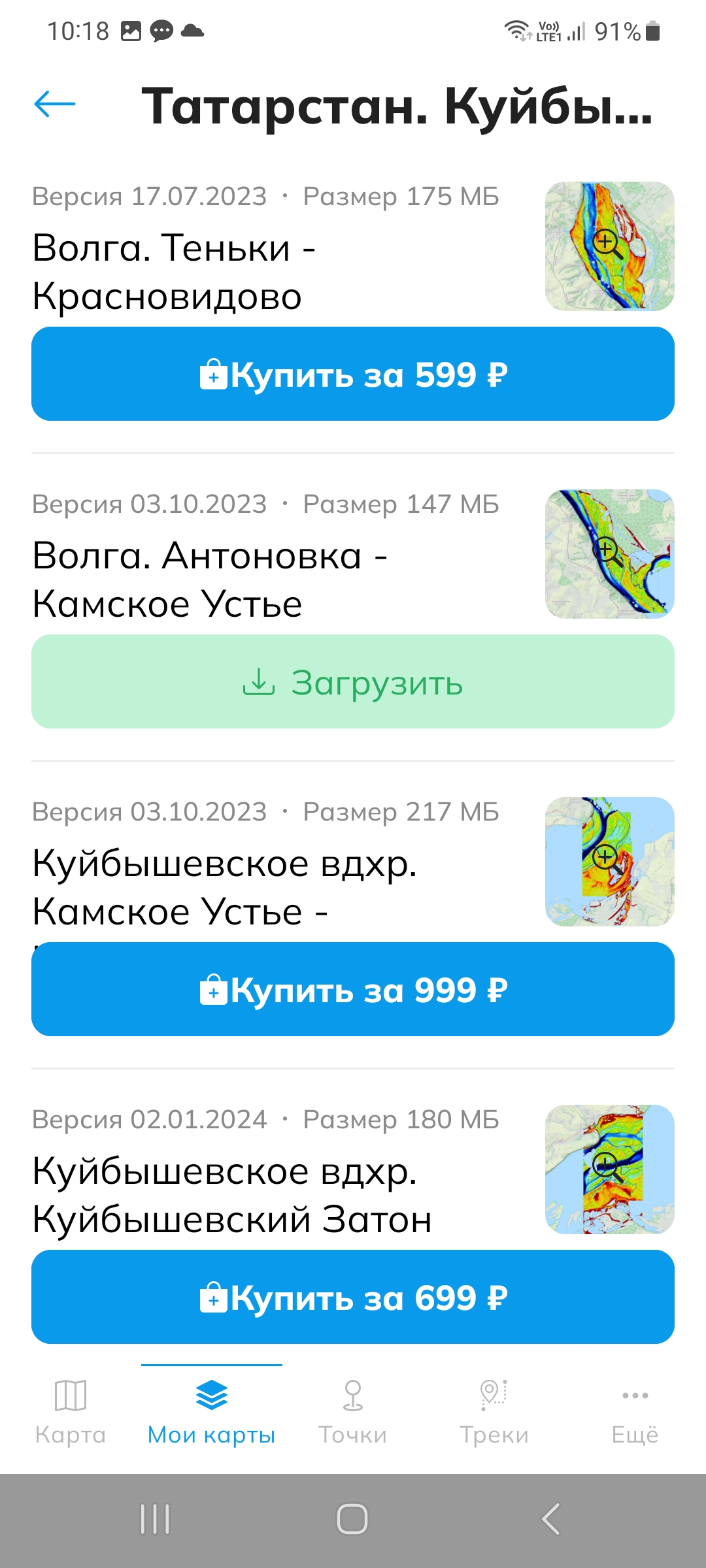Open preview of the 217 МБ map thumbnail
The image size is (706, 1568).
609,862
